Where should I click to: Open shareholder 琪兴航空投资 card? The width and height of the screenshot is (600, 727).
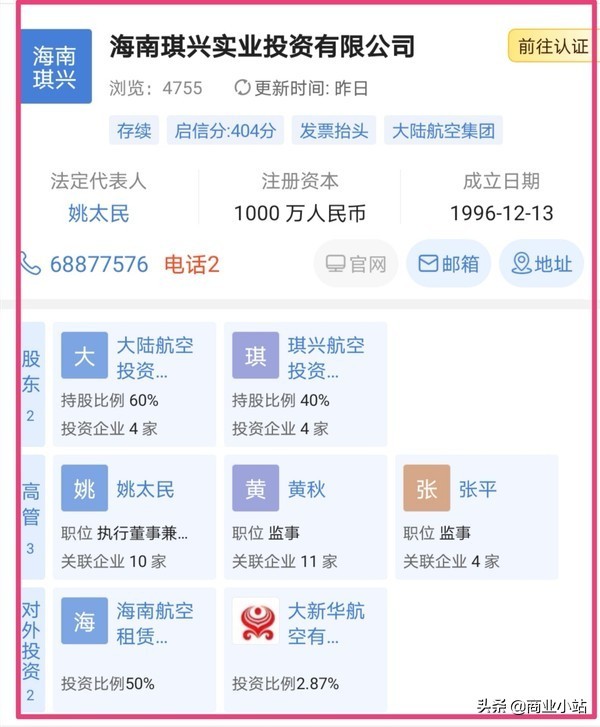[x=305, y=384]
